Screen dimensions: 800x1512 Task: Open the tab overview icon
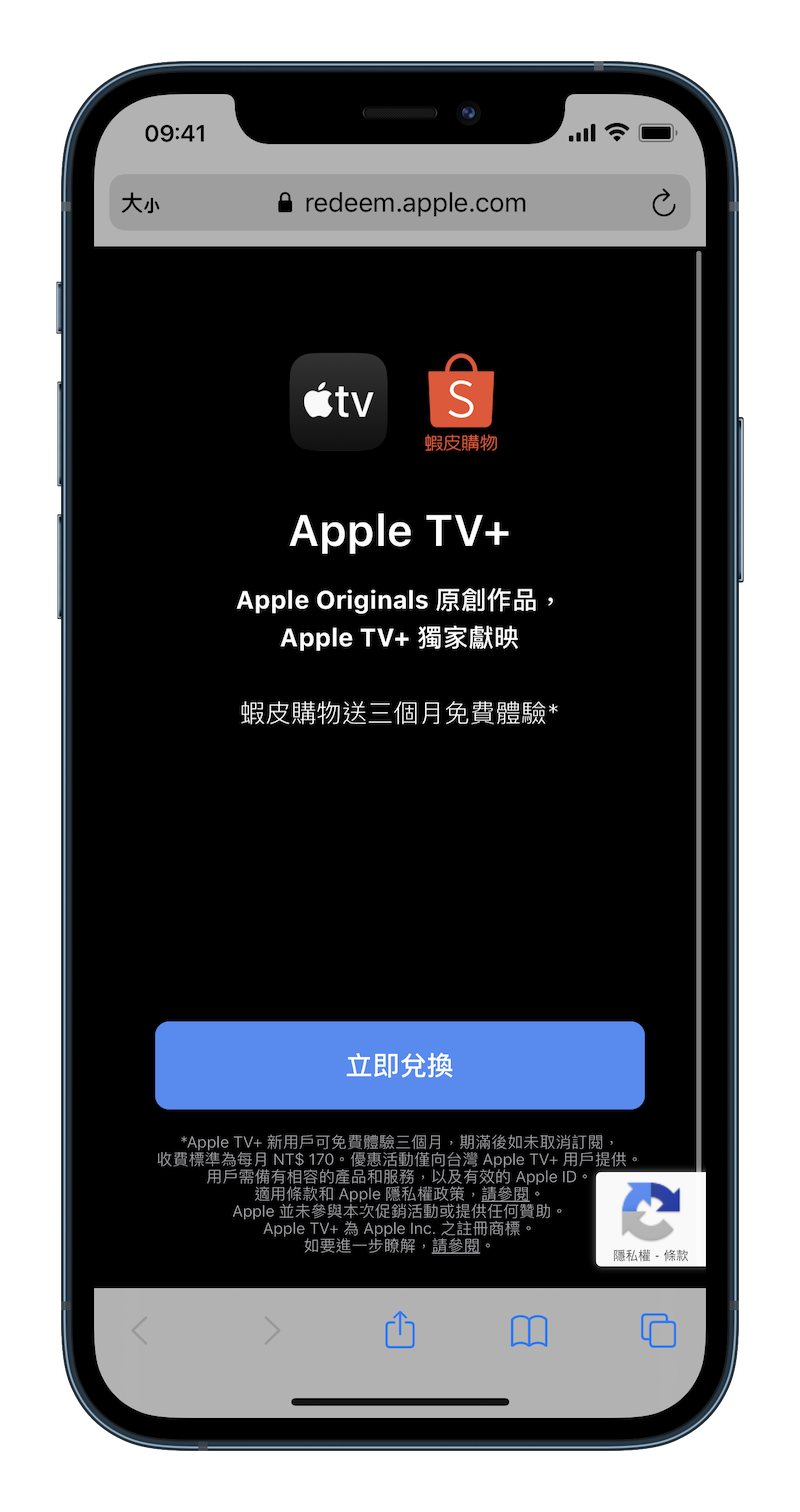[x=658, y=1330]
